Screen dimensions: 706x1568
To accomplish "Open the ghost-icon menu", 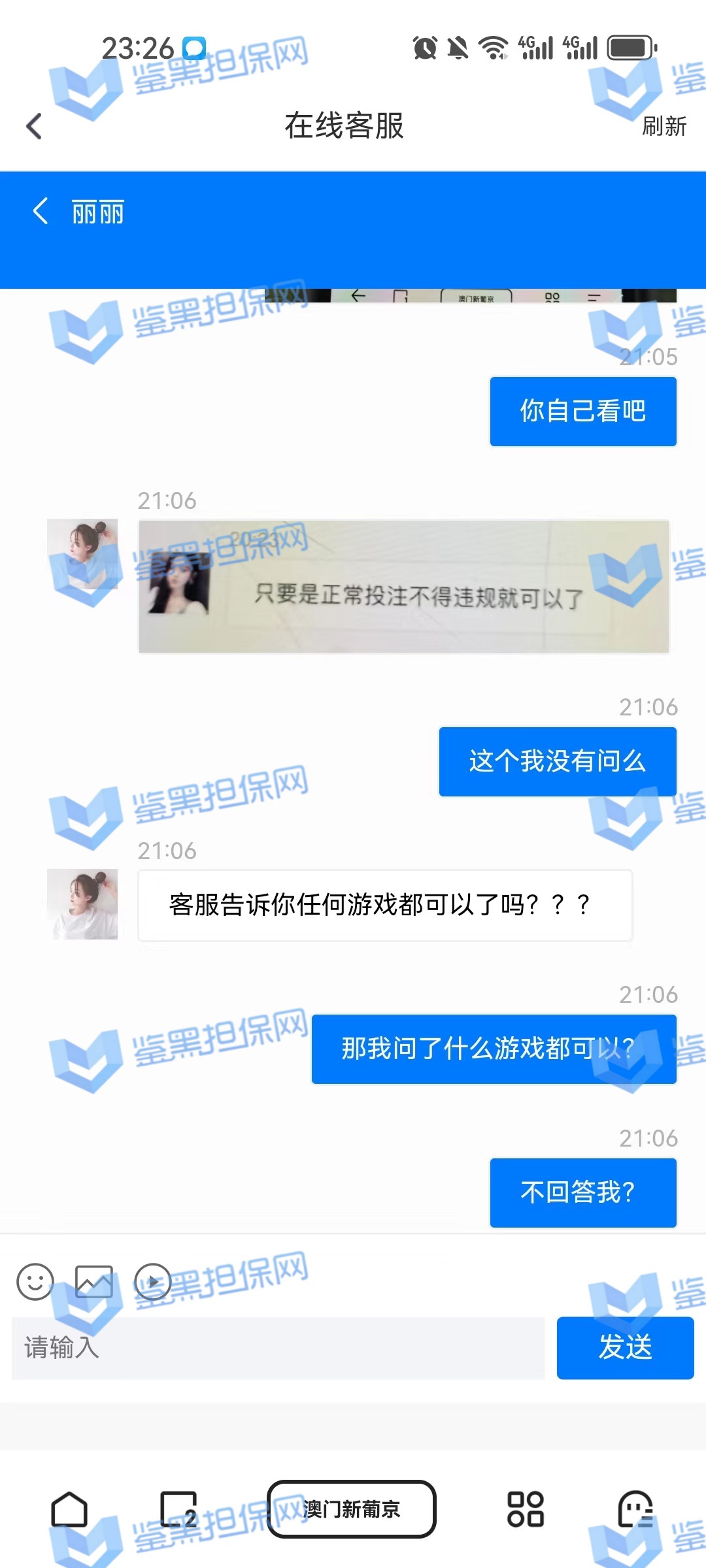I will [635, 1509].
